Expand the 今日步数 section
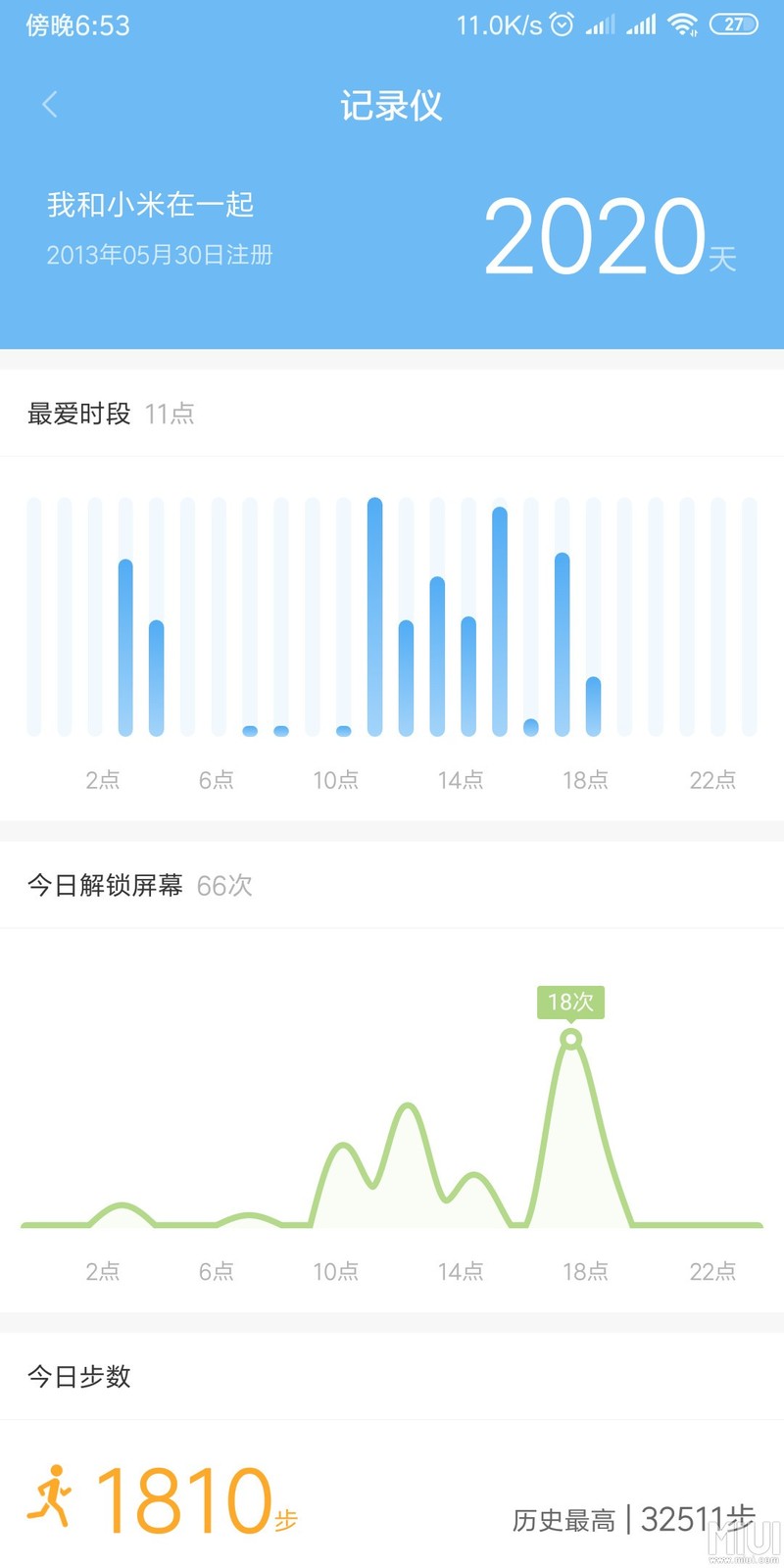Image resolution: width=784 pixels, height=1568 pixels. click(x=78, y=1376)
